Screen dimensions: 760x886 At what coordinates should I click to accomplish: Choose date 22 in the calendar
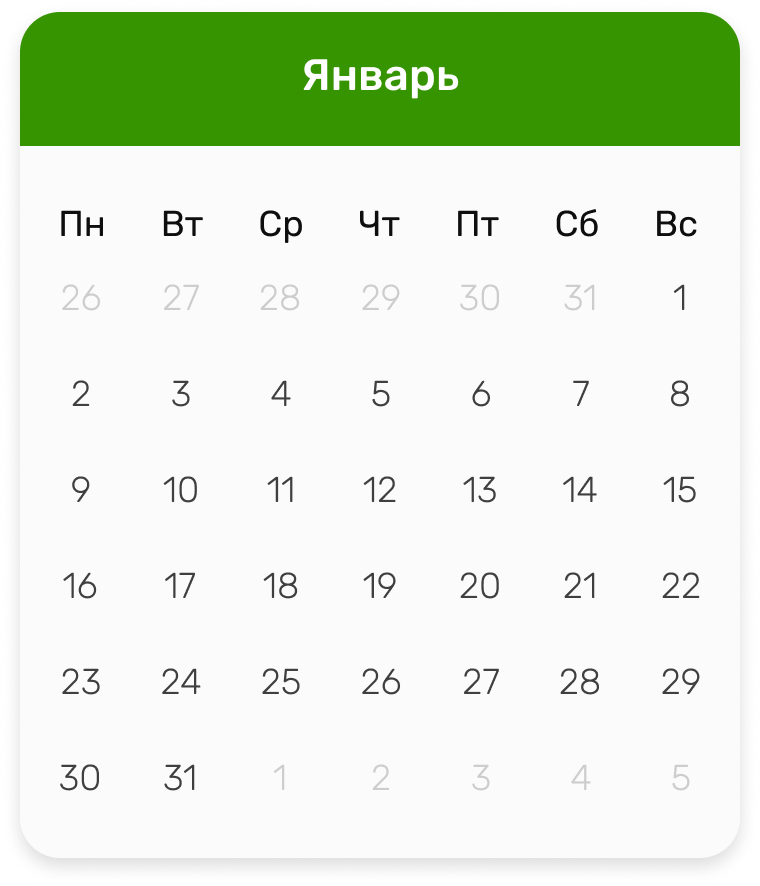[680, 586]
